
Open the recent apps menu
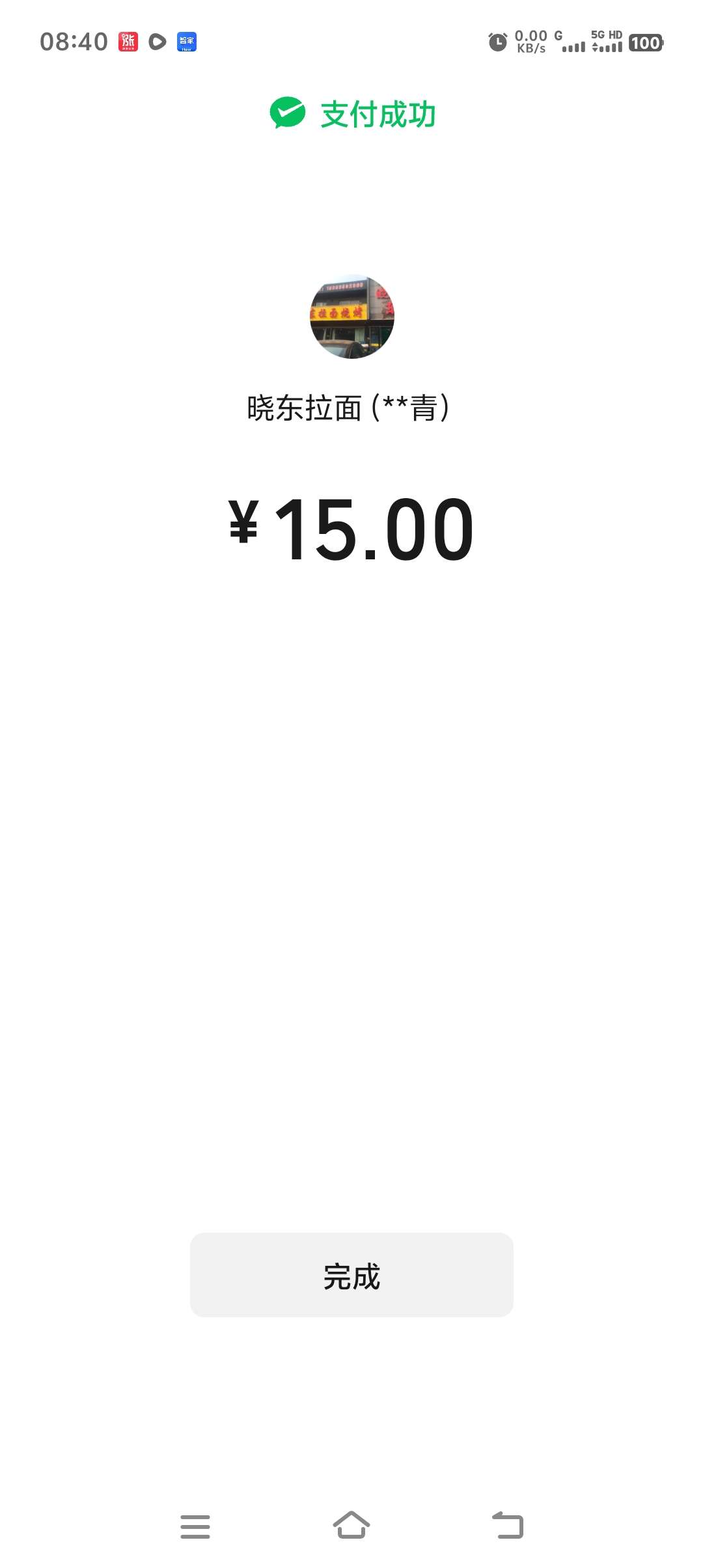click(x=195, y=1526)
